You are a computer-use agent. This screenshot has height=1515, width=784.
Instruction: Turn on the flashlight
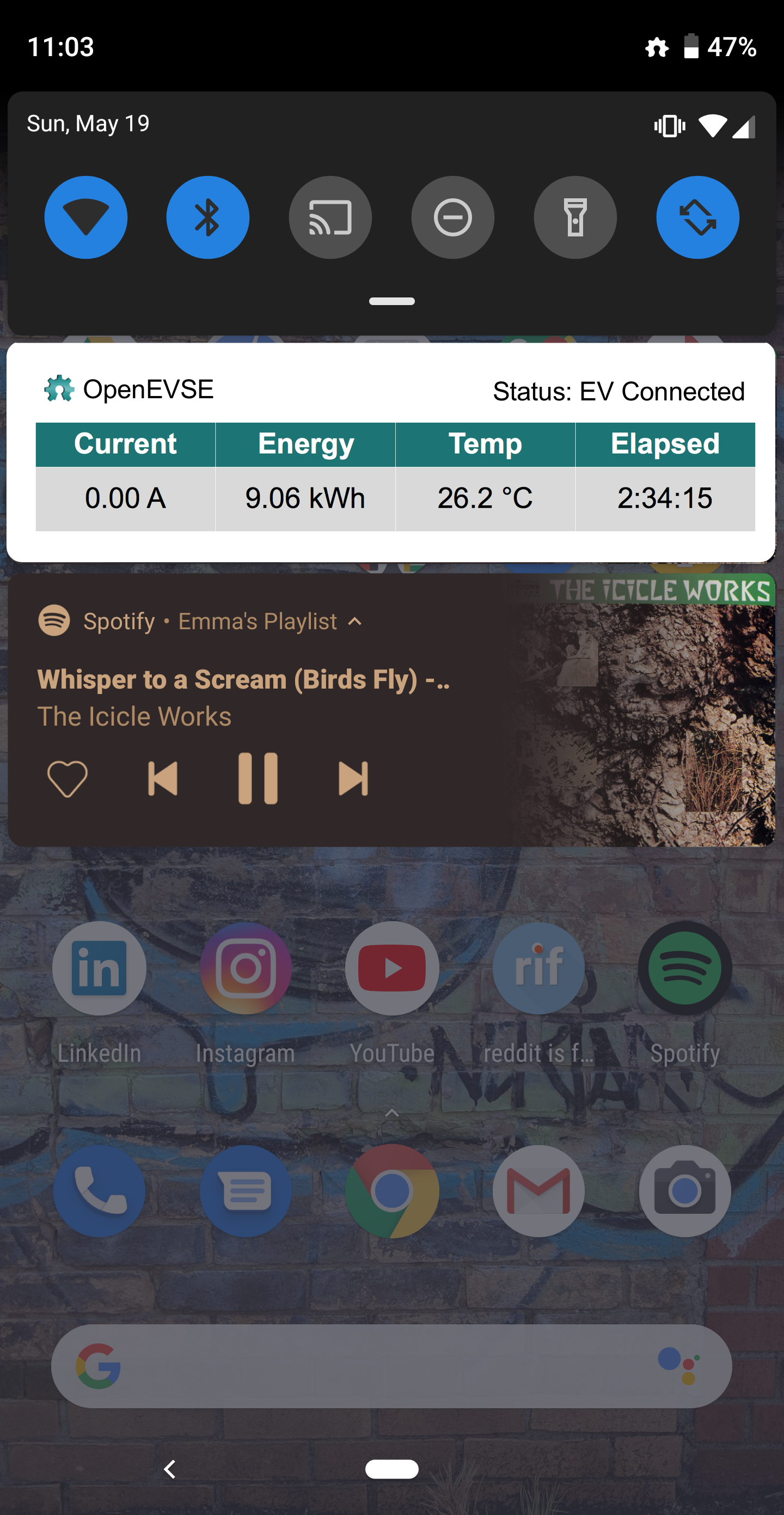(x=575, y=217)
